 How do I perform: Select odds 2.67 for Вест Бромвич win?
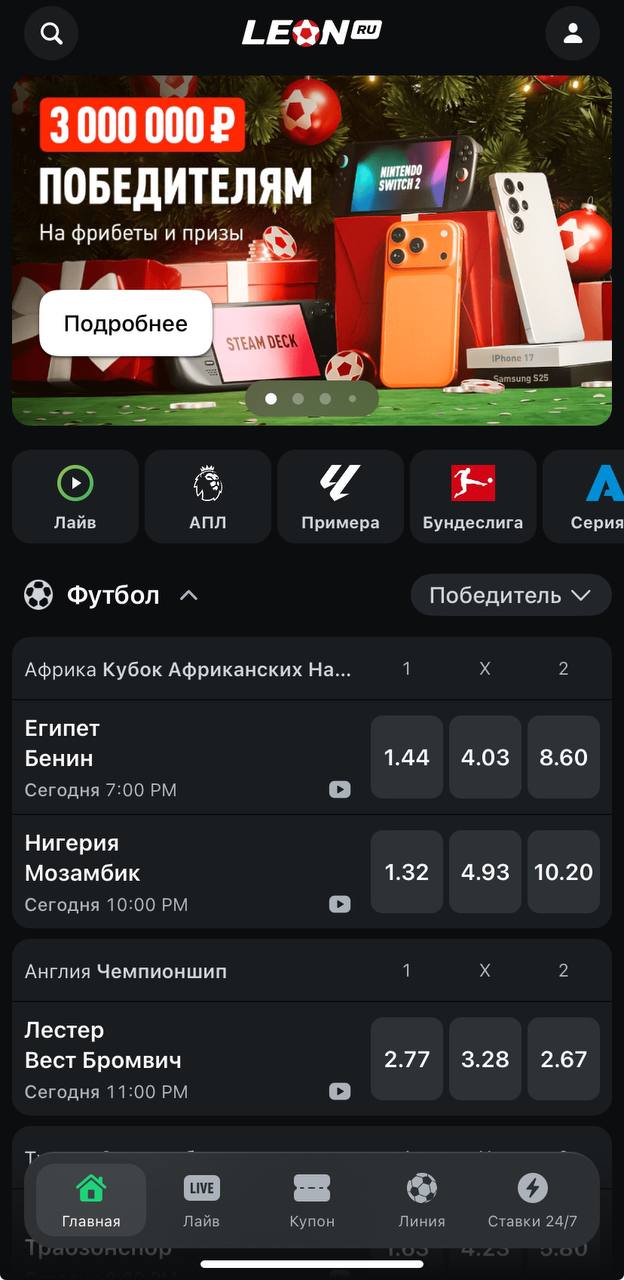563,1059
